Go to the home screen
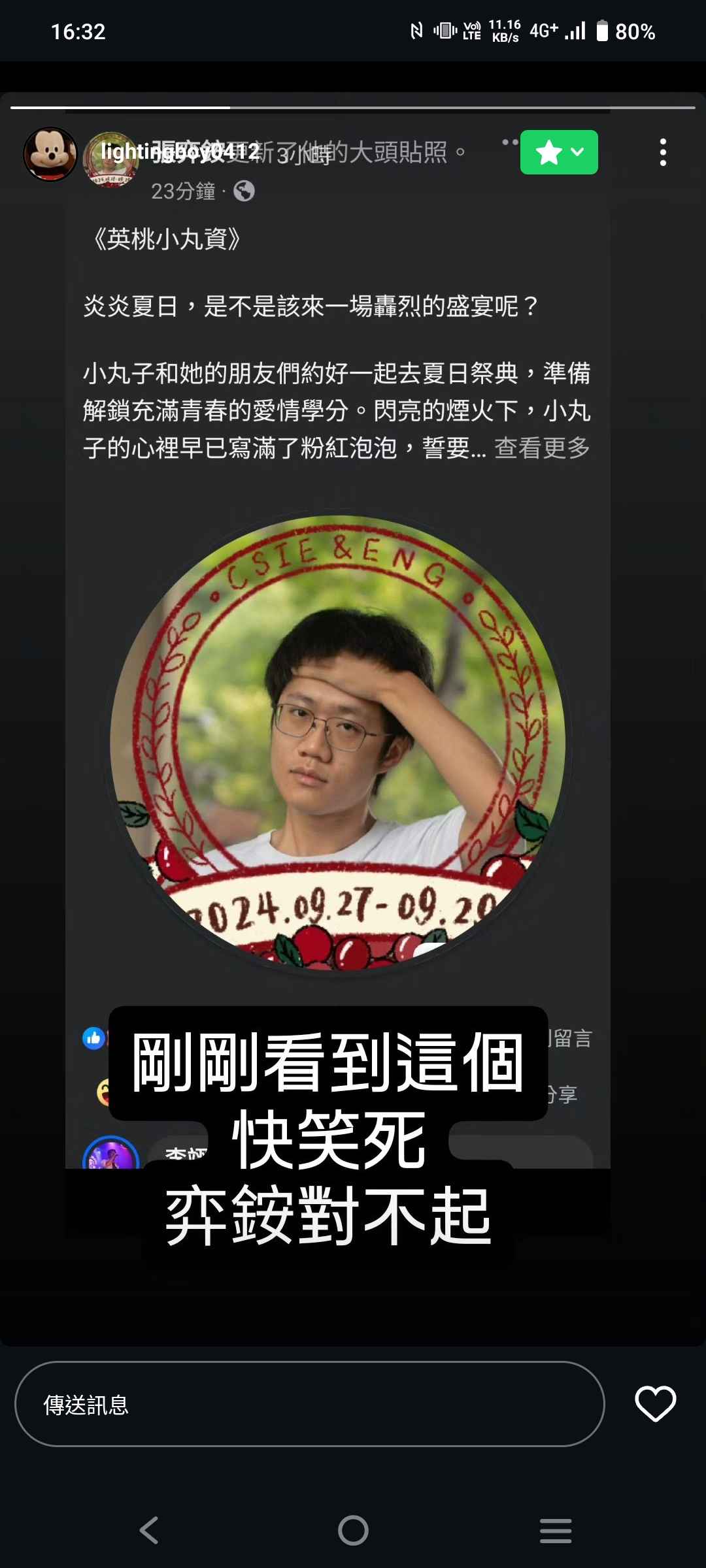Image resolution: width=706 pixels, height=1568 pixels. (353, 1530)
